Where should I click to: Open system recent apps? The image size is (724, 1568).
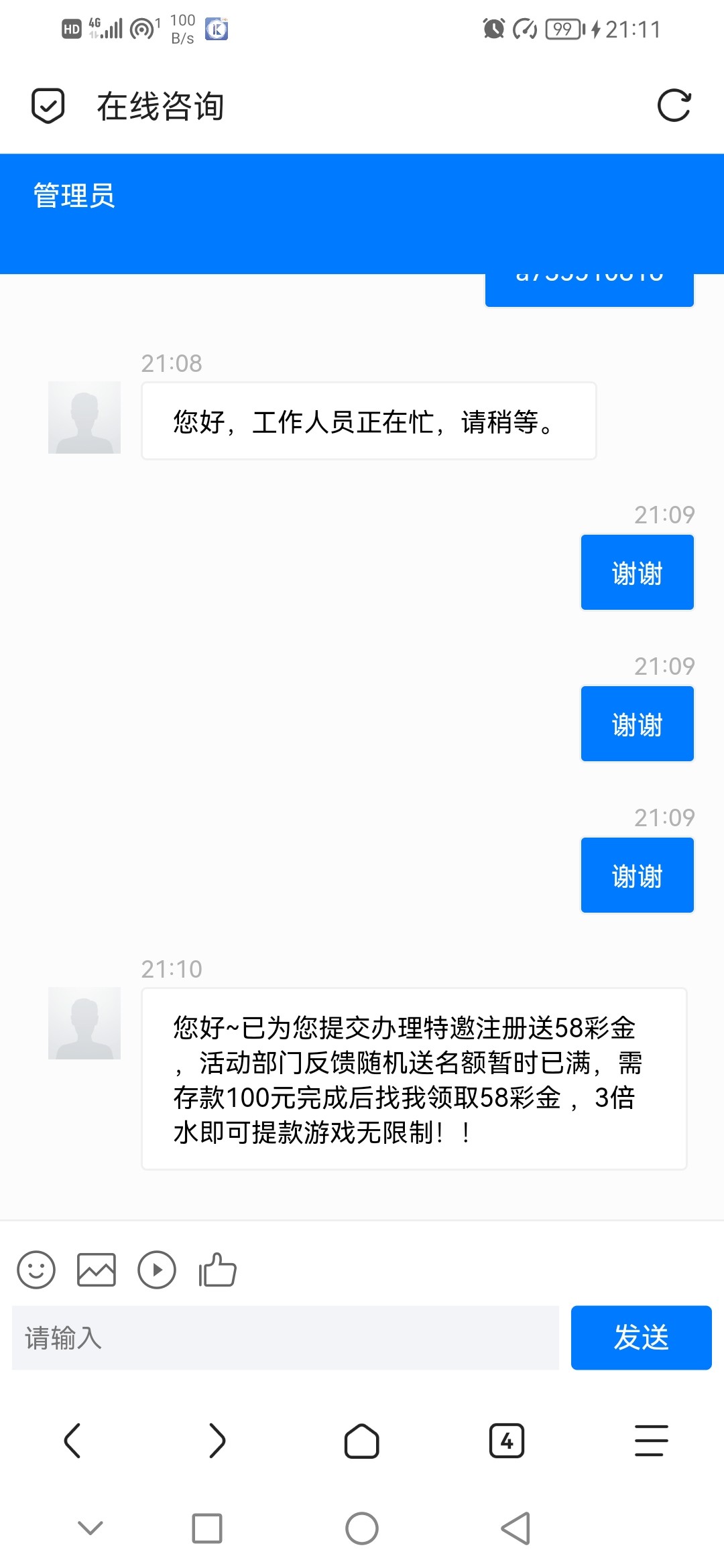tap(207, 1528)
